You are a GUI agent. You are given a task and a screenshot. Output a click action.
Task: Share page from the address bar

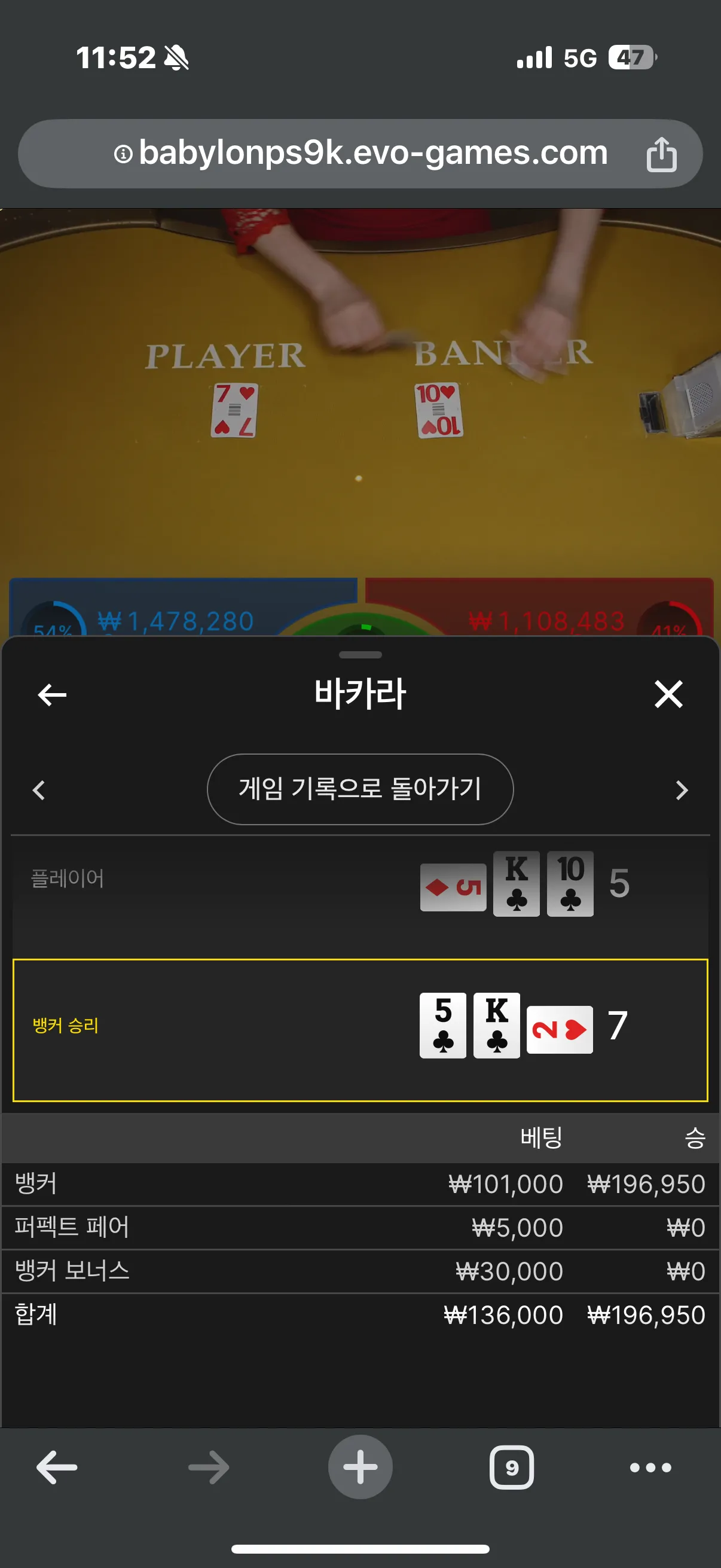[x=661, y=153]
